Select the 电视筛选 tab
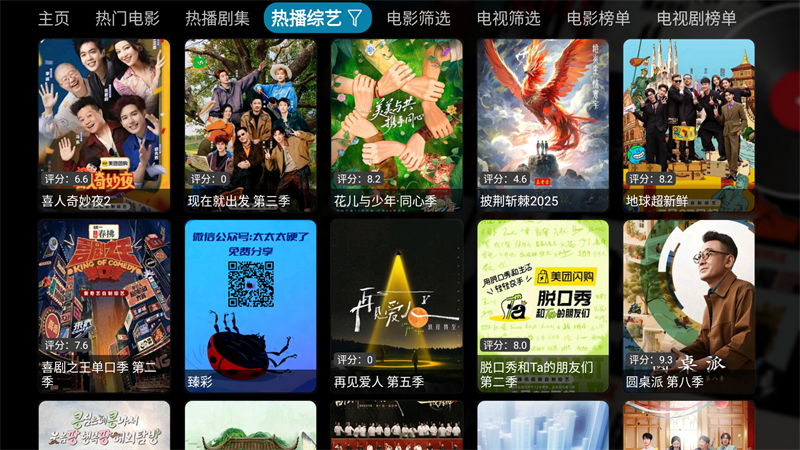The width and height of the screenshot is (800, 450). (509, 18)
